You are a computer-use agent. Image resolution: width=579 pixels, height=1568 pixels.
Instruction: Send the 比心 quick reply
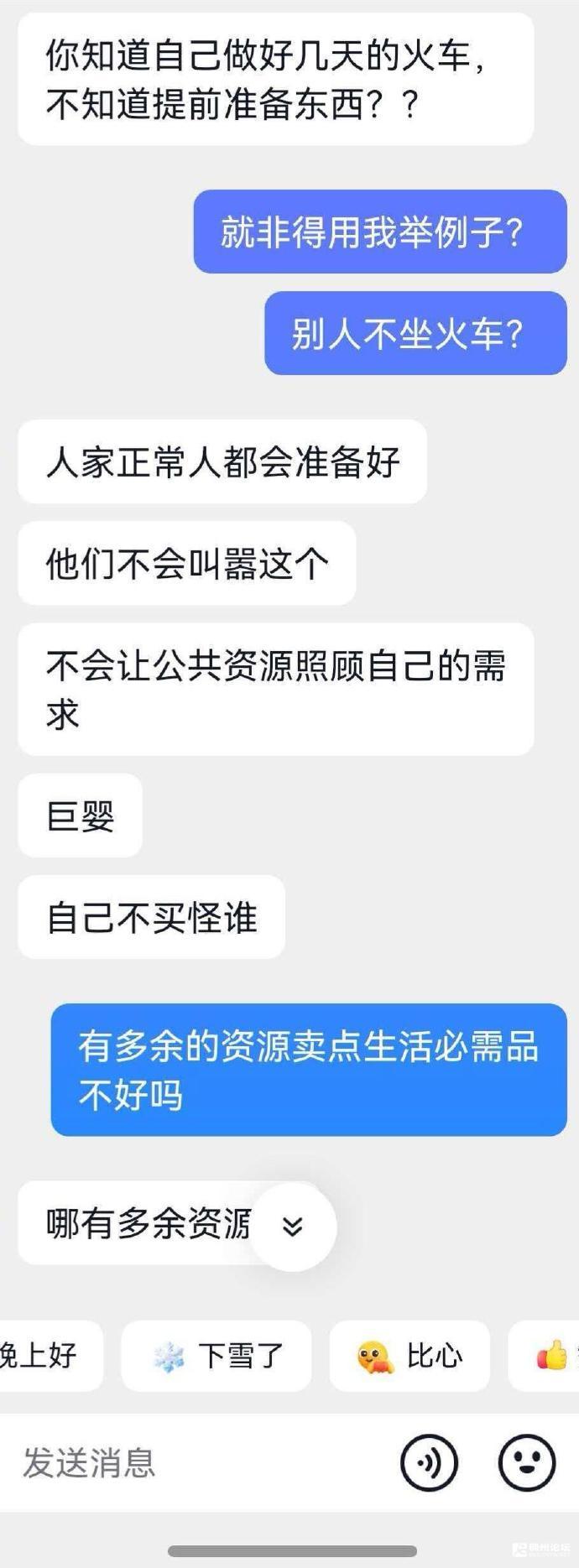pyautogui.click(x=409, y=1356)
